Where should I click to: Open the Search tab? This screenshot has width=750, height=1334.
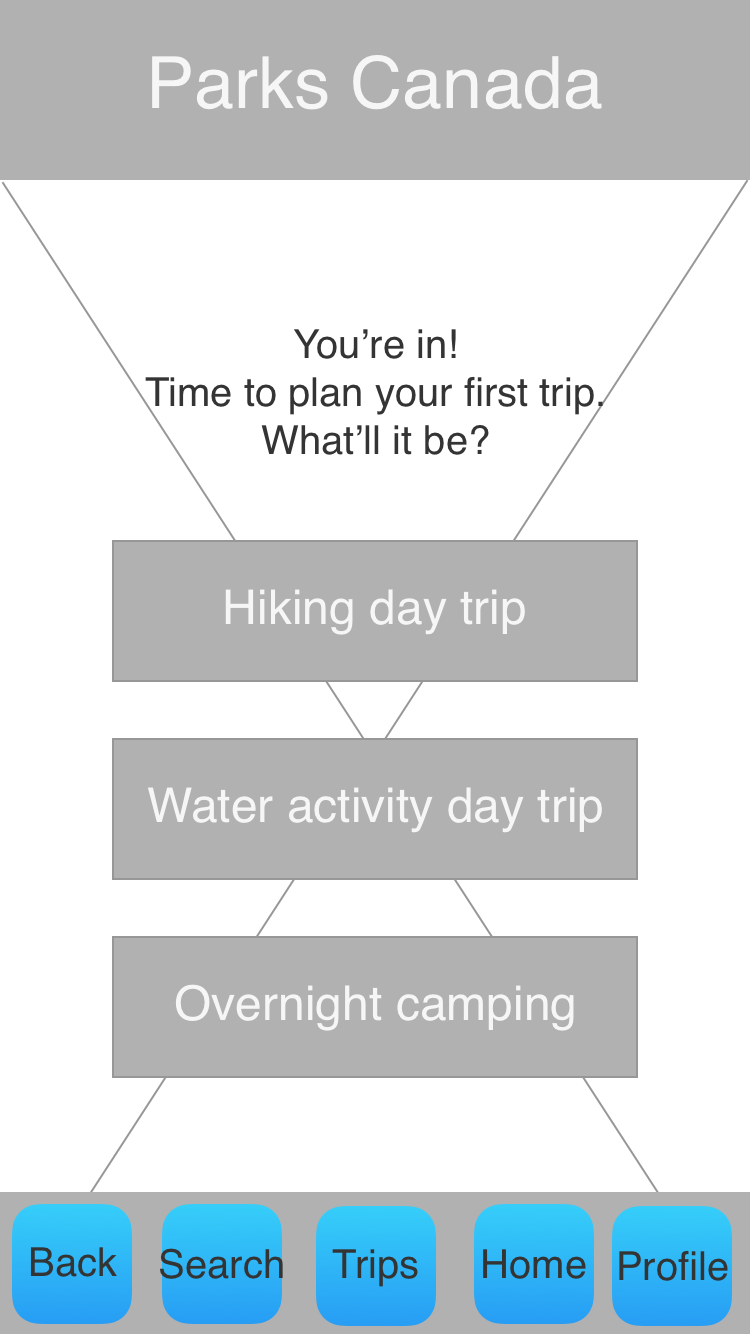[222, 1264]
